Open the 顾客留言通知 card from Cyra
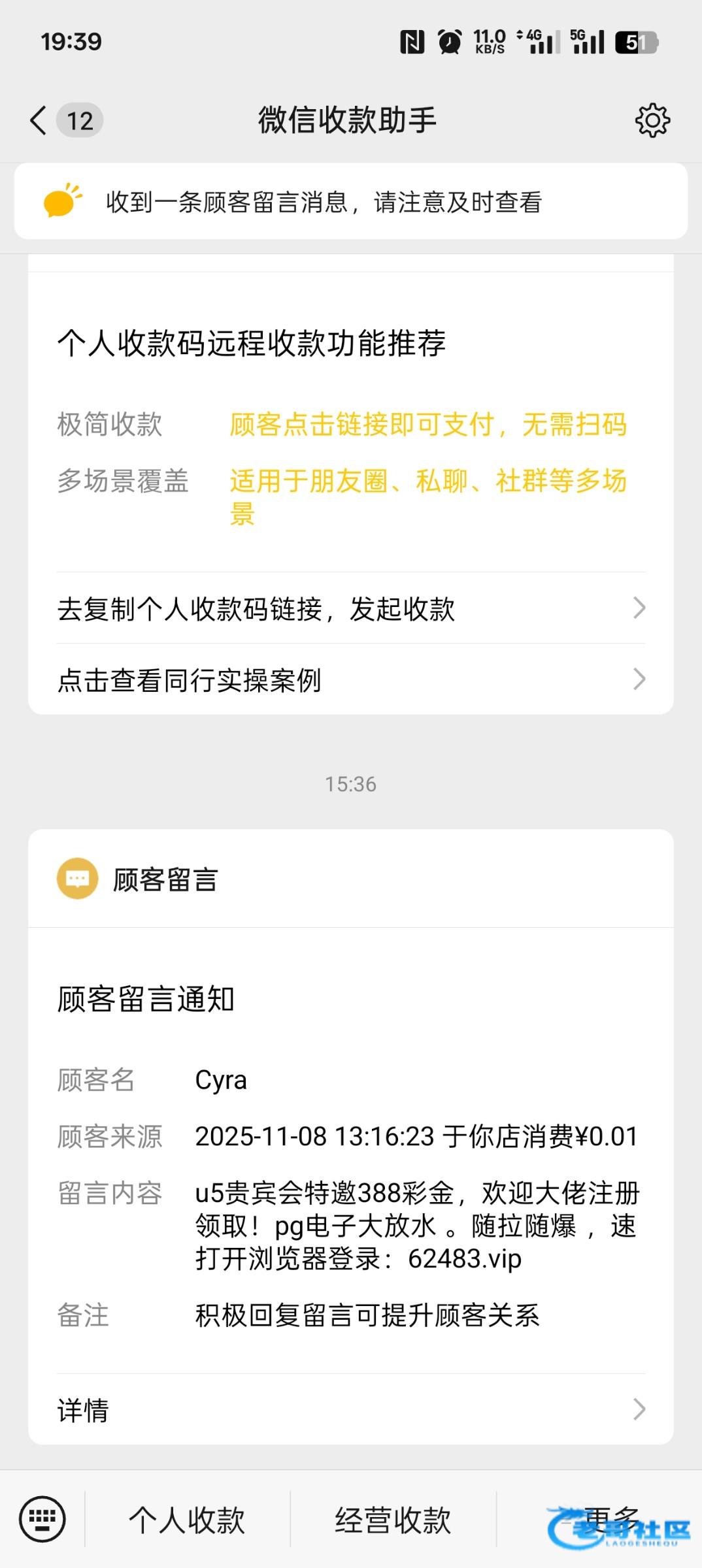The height and width of the screenshot is (1568, 702). tap(351, 1163)
